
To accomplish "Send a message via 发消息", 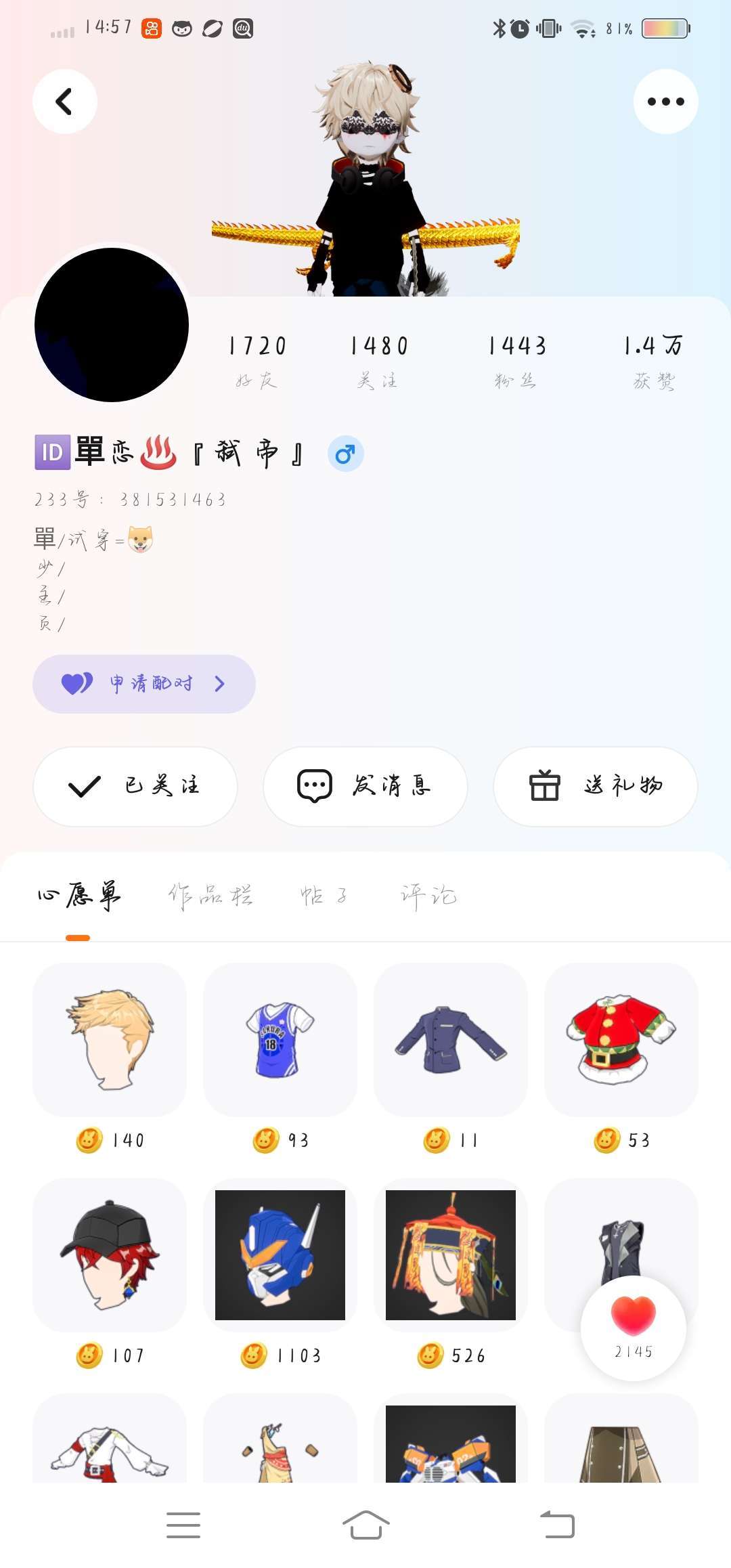I will point(365,786).
